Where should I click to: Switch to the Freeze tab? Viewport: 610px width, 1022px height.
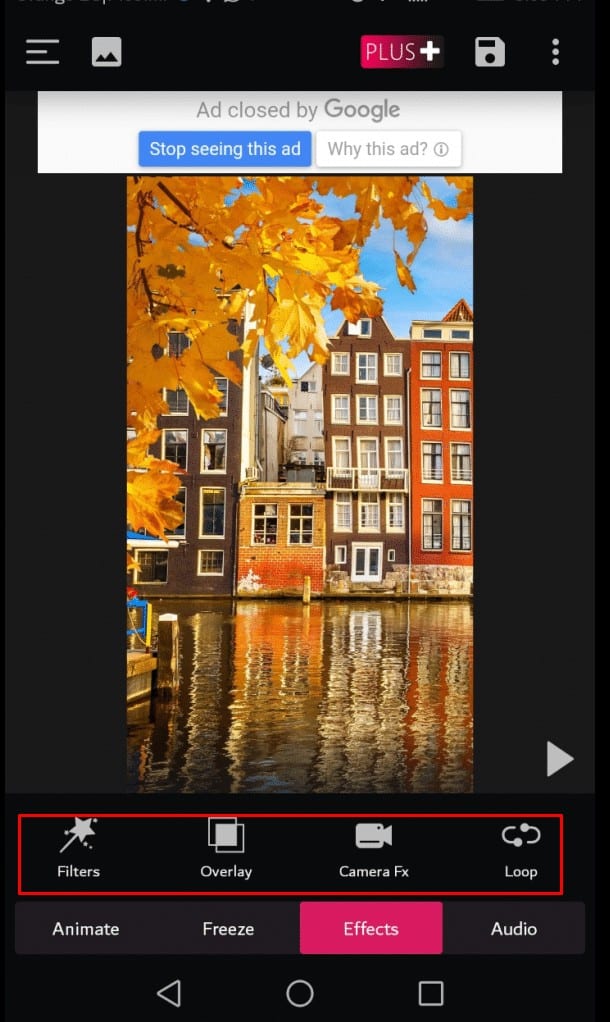(228, 928)
